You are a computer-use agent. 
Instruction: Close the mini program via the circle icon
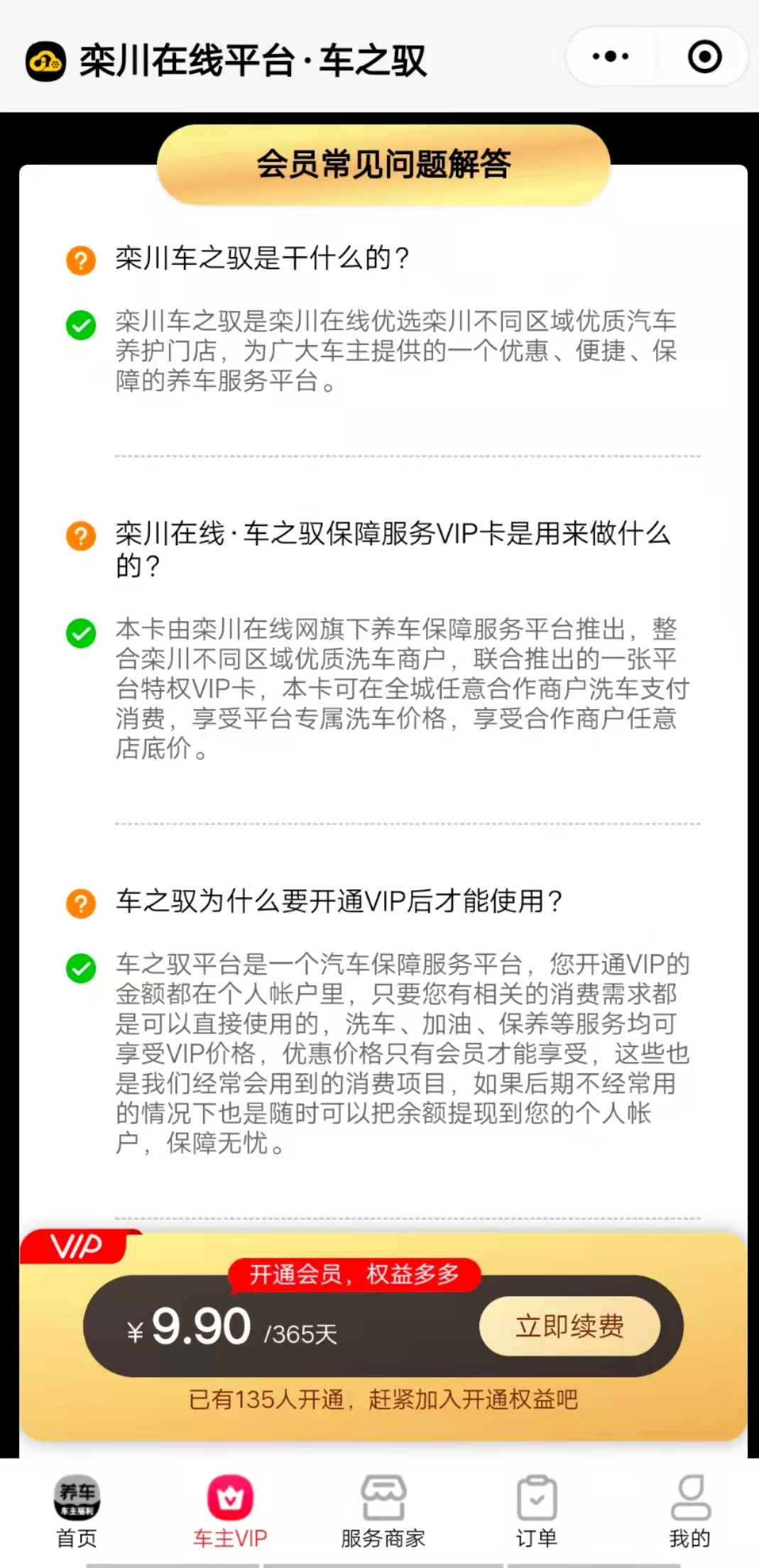click(x=704, y=57)
